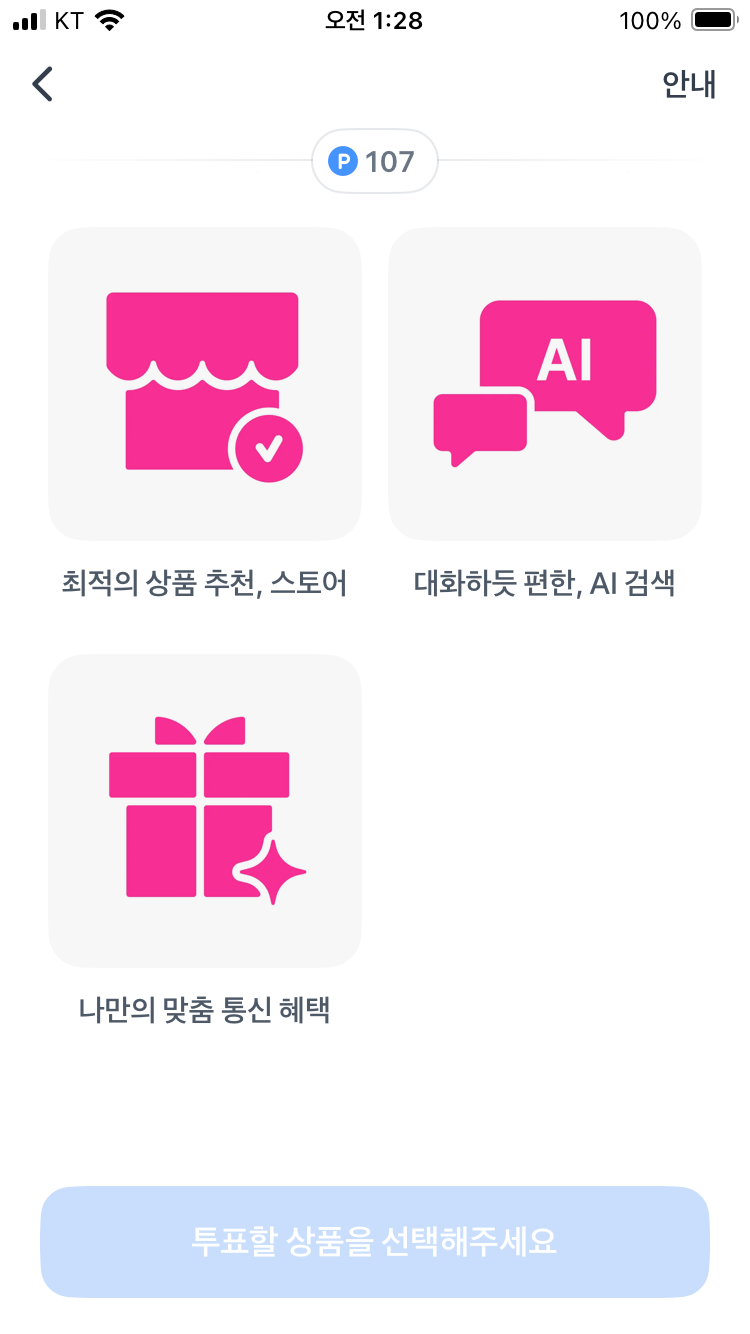Open the 안내 guide link

tap(689, 85)
